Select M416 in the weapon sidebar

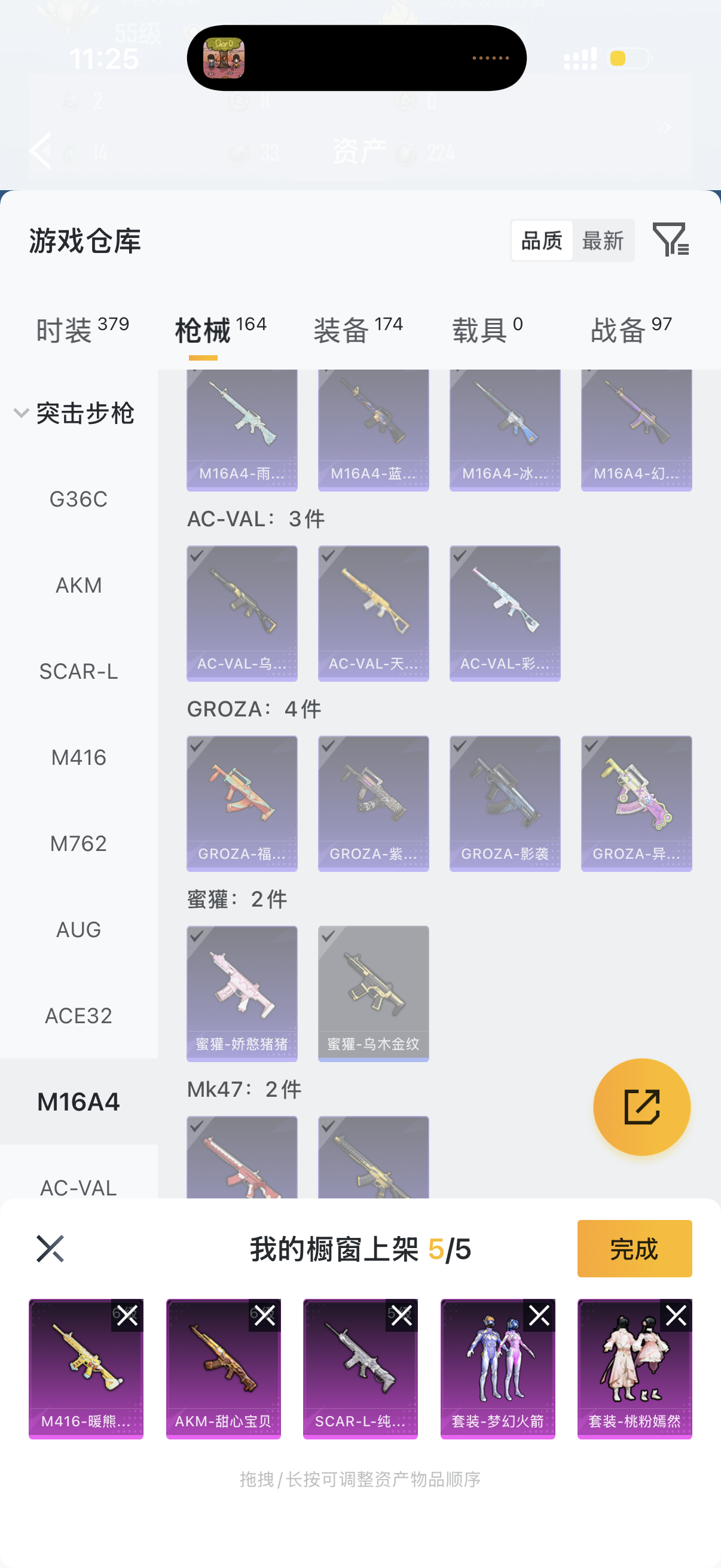(x=78, y=757)
